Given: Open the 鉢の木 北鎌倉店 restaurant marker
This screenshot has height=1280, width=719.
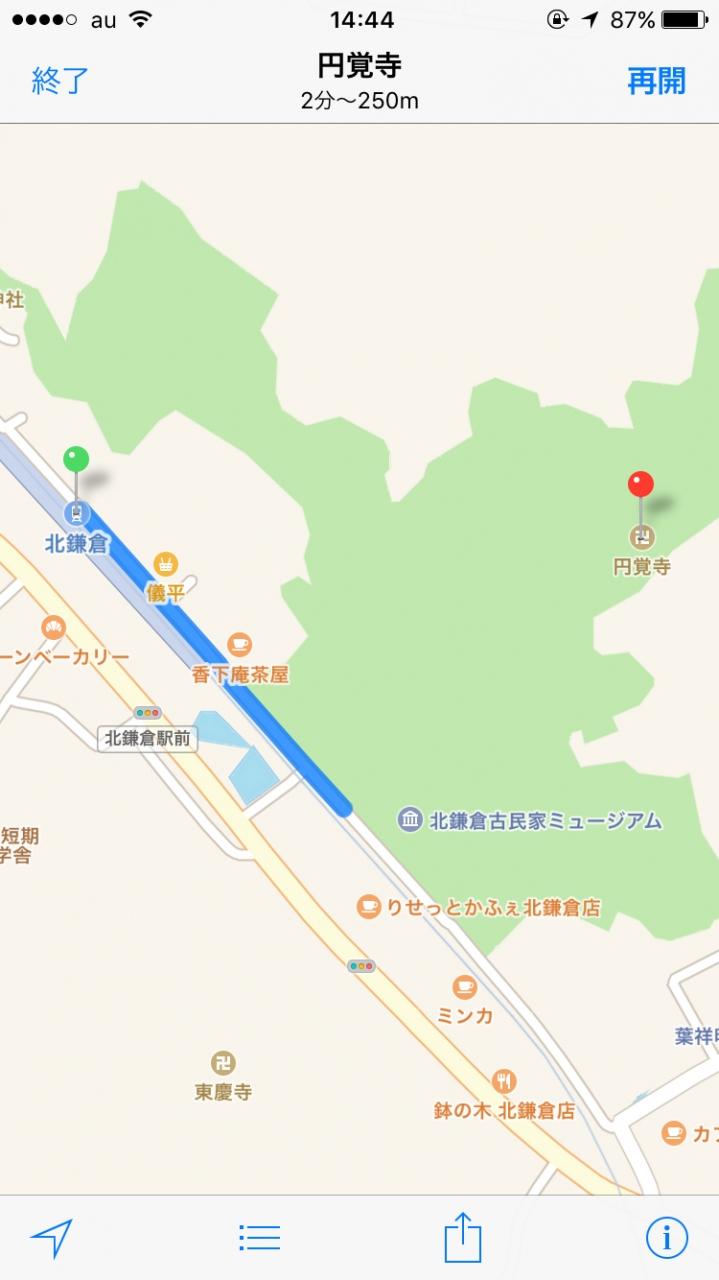Looking at the screenshot, I should [x=504, y=1081].
